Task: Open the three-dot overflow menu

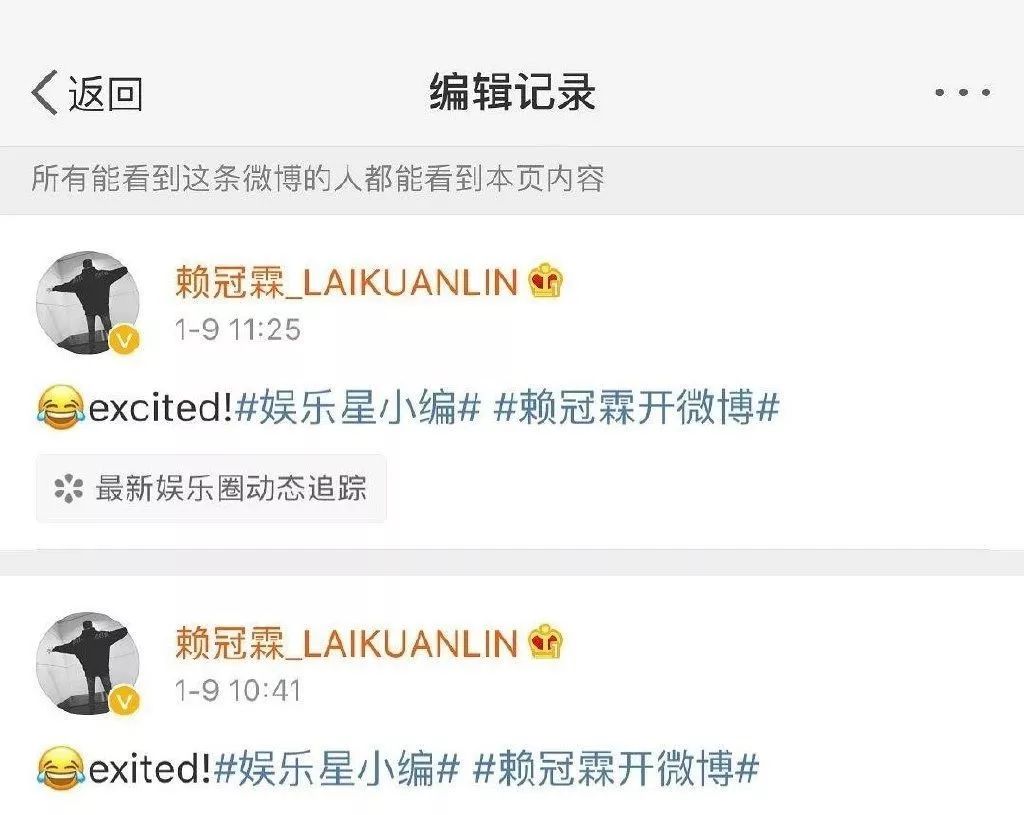Action: (962, 94)
